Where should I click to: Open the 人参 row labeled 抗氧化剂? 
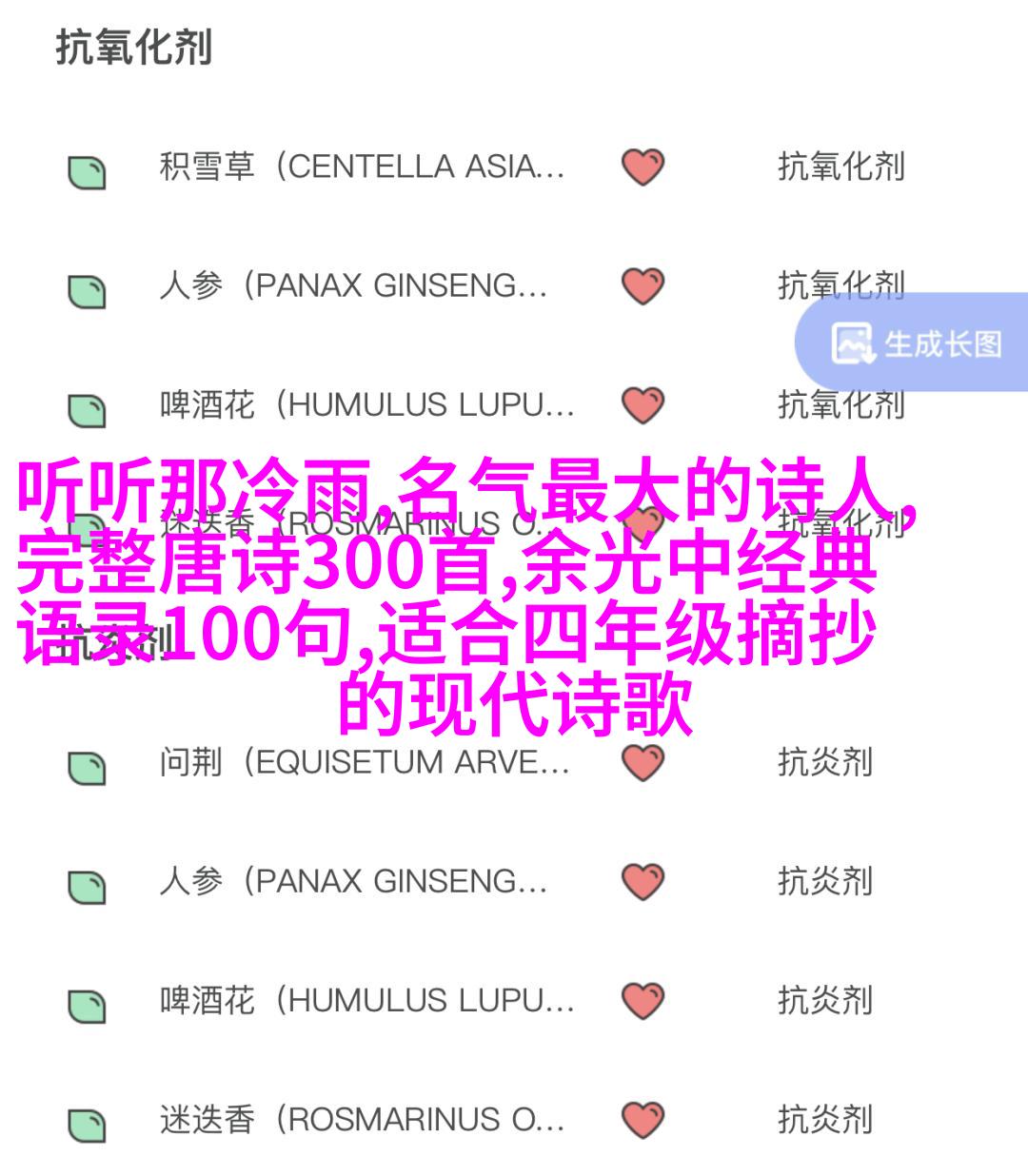[352, 285]
